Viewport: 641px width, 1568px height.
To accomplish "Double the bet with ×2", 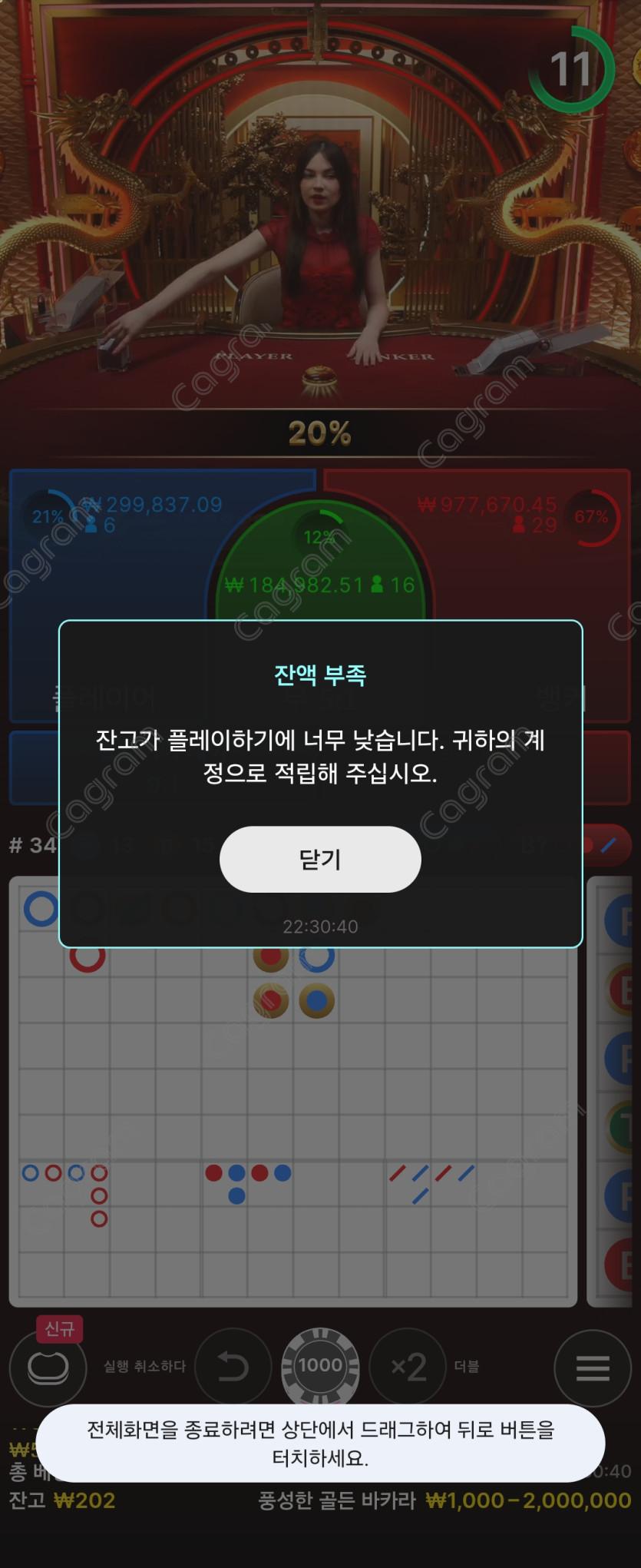I will (408, 1366).
